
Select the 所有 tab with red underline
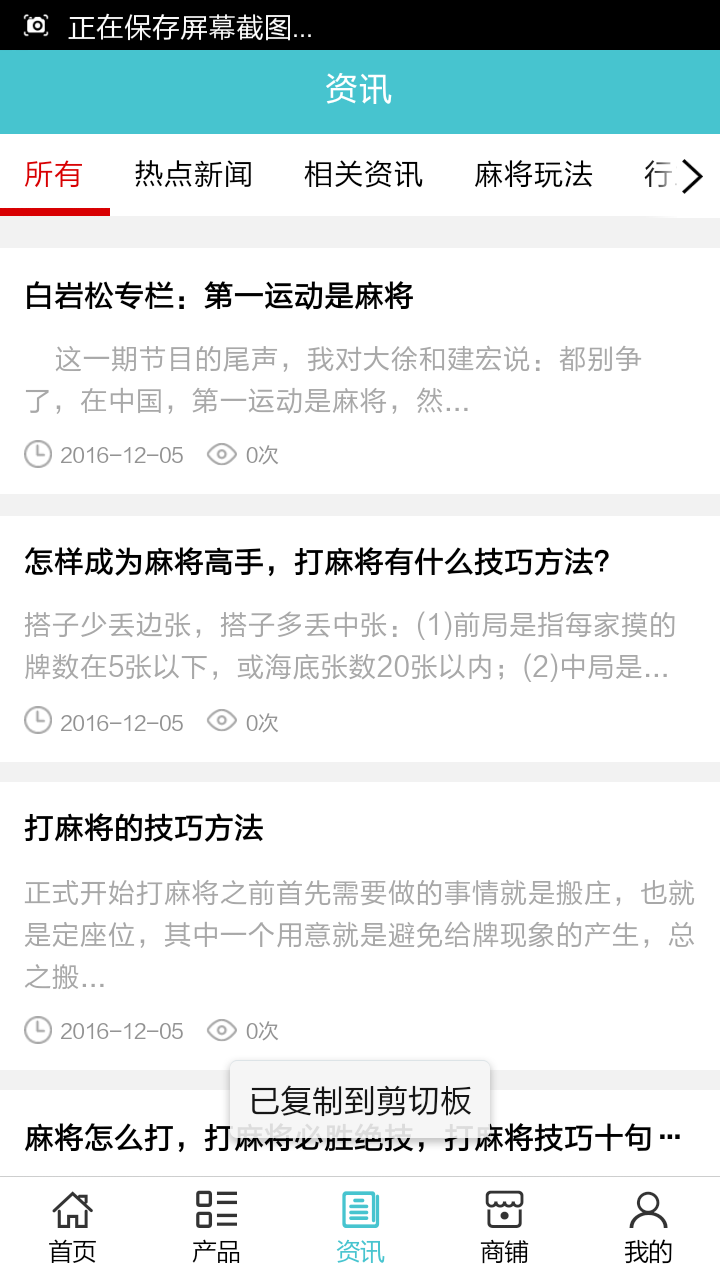tap(54, 176)
